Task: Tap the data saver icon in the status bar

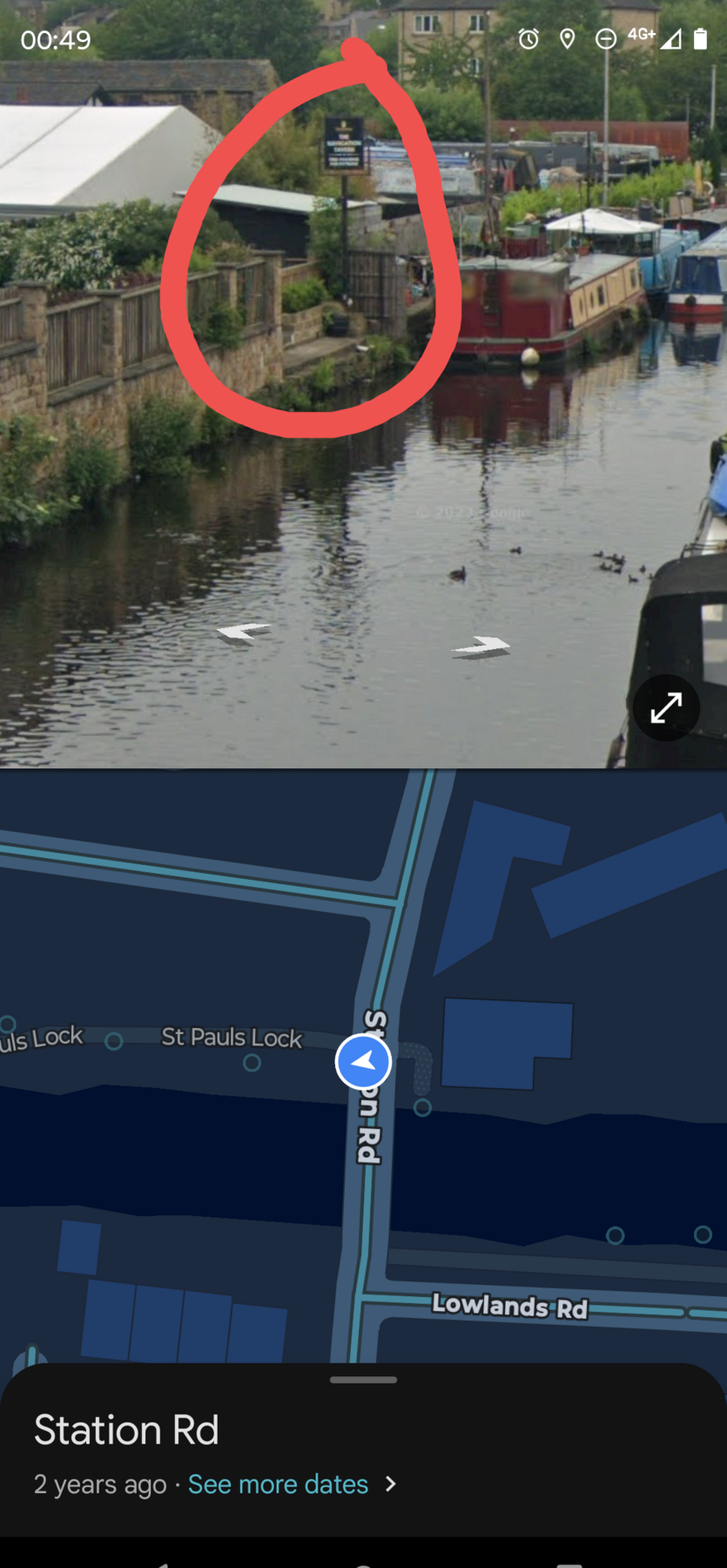Action: click(606, 39)
